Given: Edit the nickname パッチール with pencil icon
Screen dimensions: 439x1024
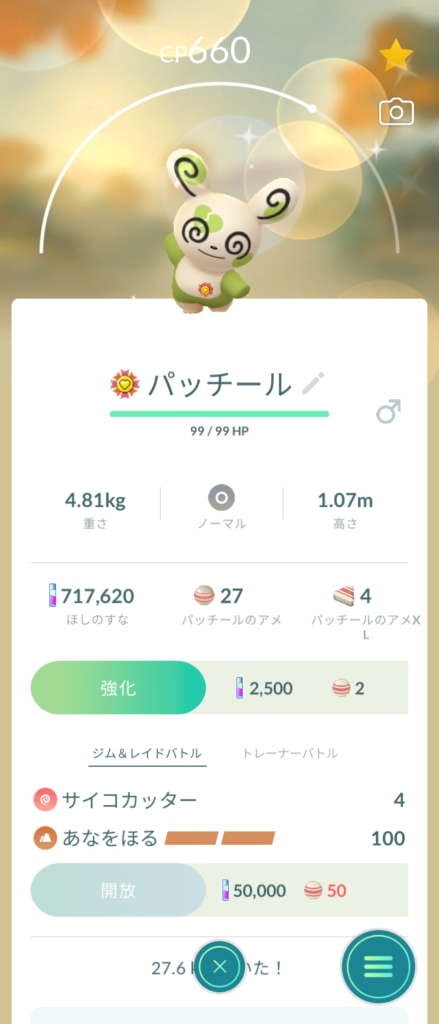Looking at the screenshot, I should (314, 384).
